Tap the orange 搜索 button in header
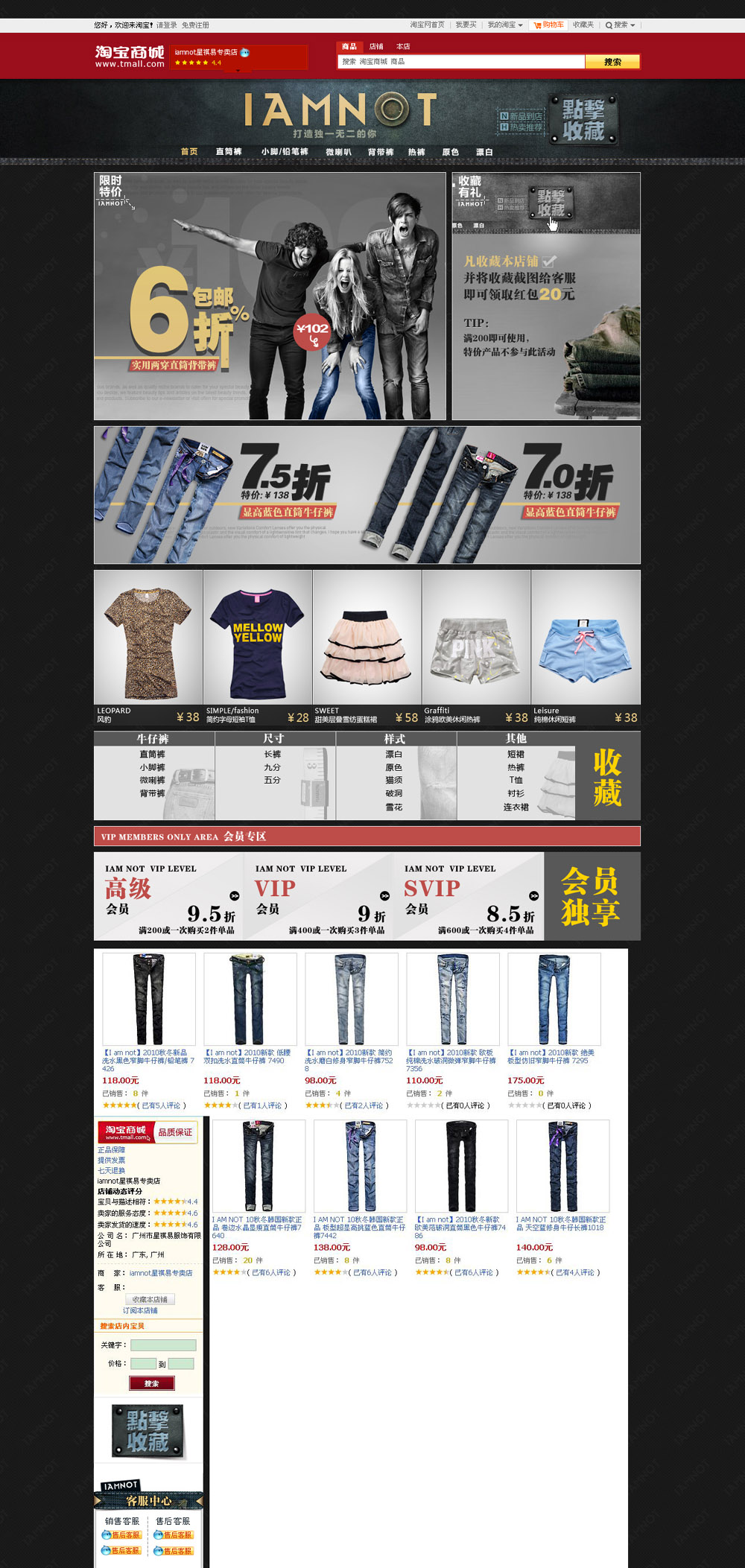The width and height of the screenshot is (745, 1568). click(612, 62)
